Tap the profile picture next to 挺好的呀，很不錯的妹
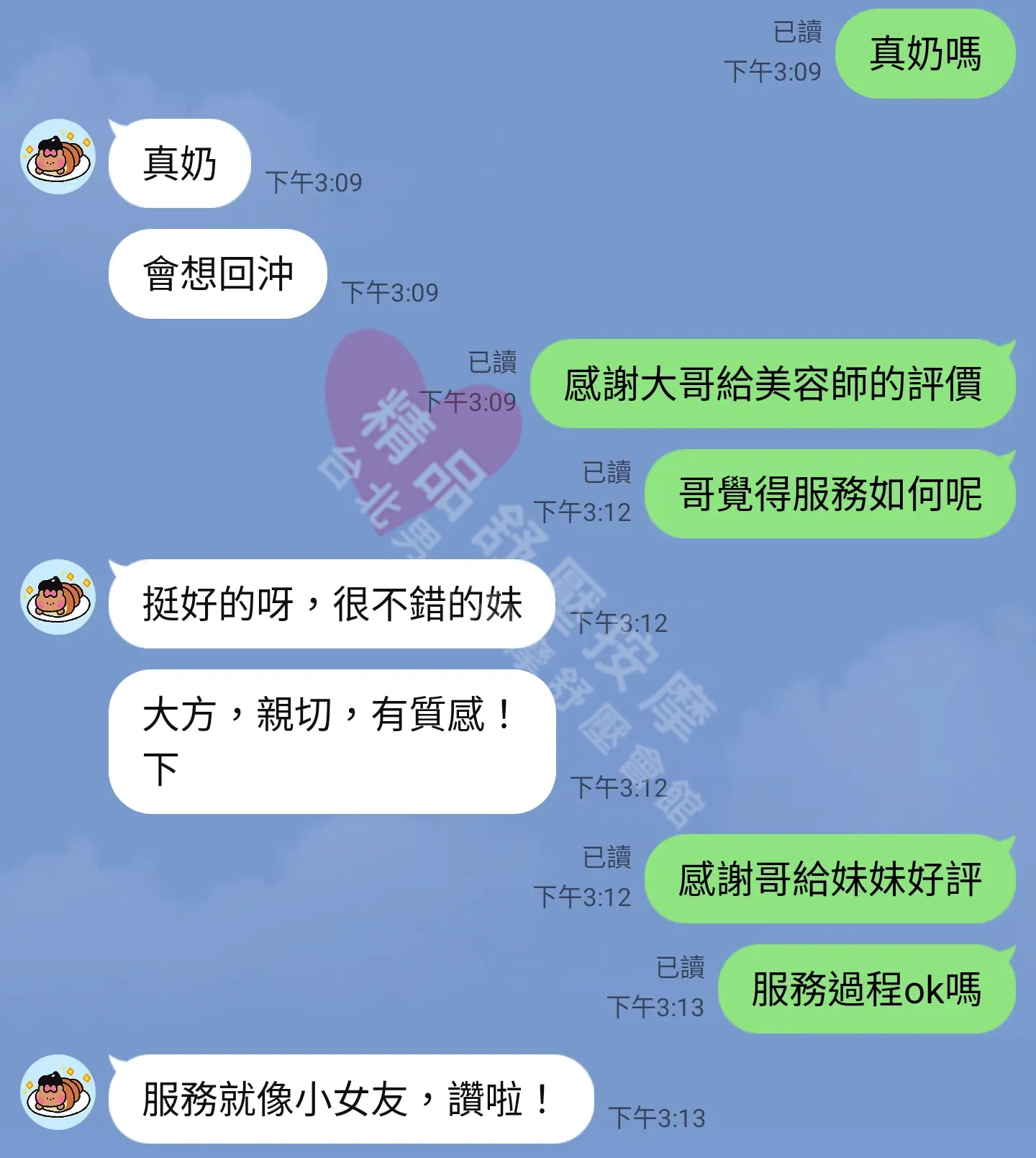 [58, 597]
